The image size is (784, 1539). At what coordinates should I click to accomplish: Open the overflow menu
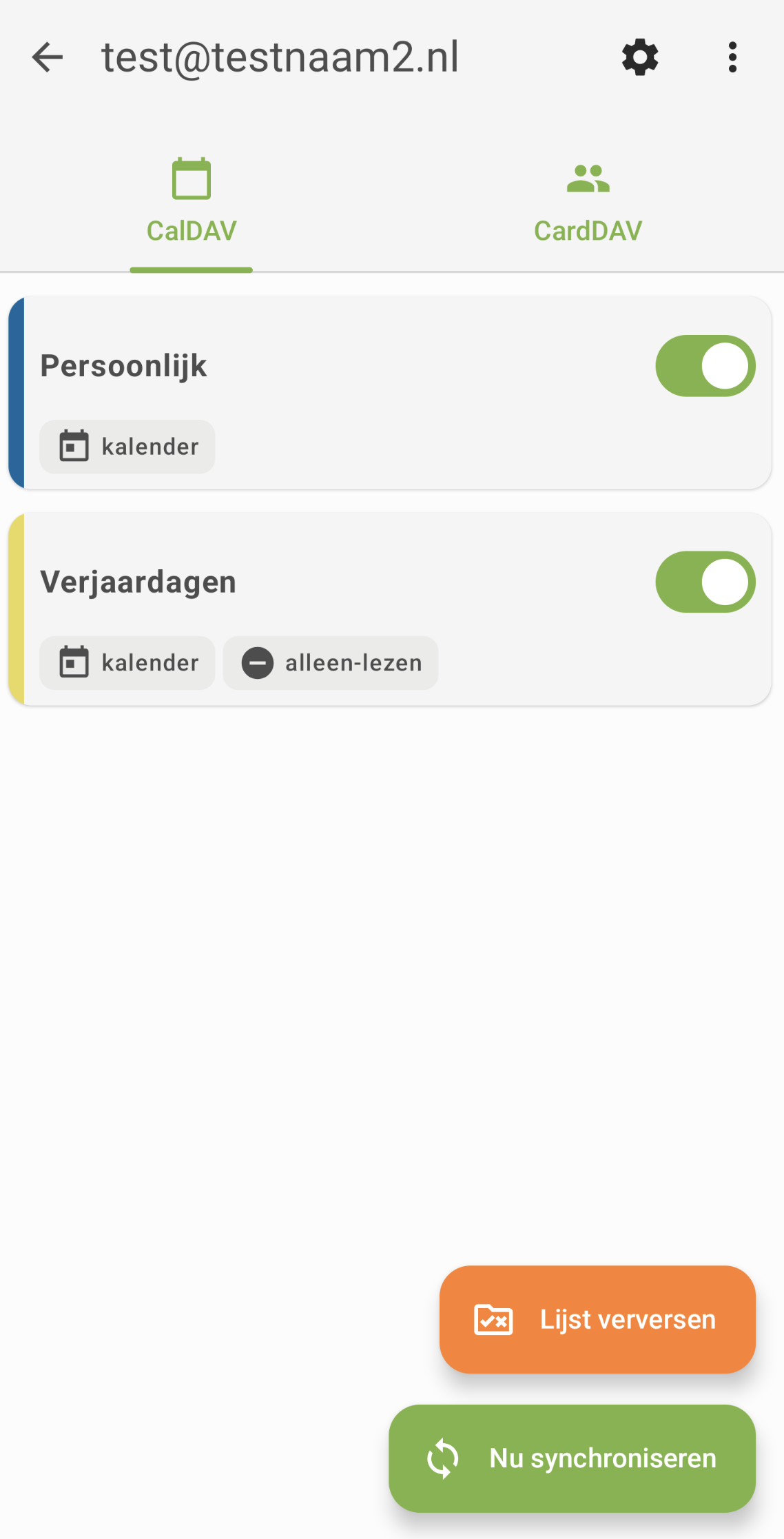[732, 57]
